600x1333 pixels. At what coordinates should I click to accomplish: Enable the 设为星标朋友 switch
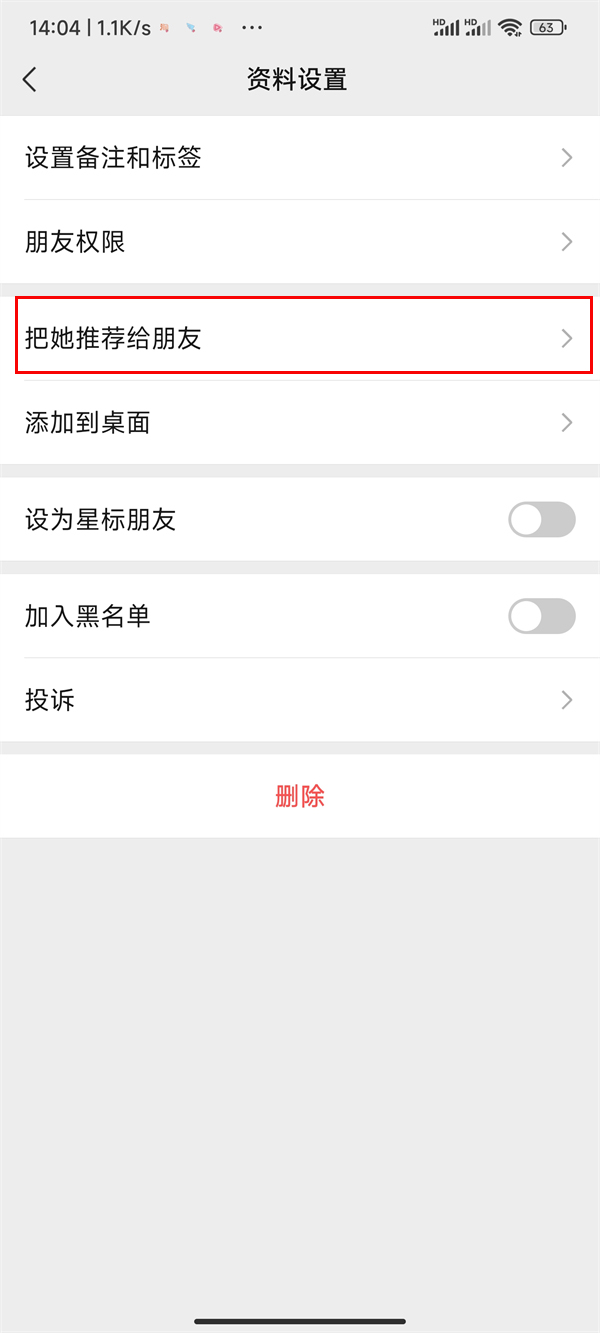(x=541, y=520)
